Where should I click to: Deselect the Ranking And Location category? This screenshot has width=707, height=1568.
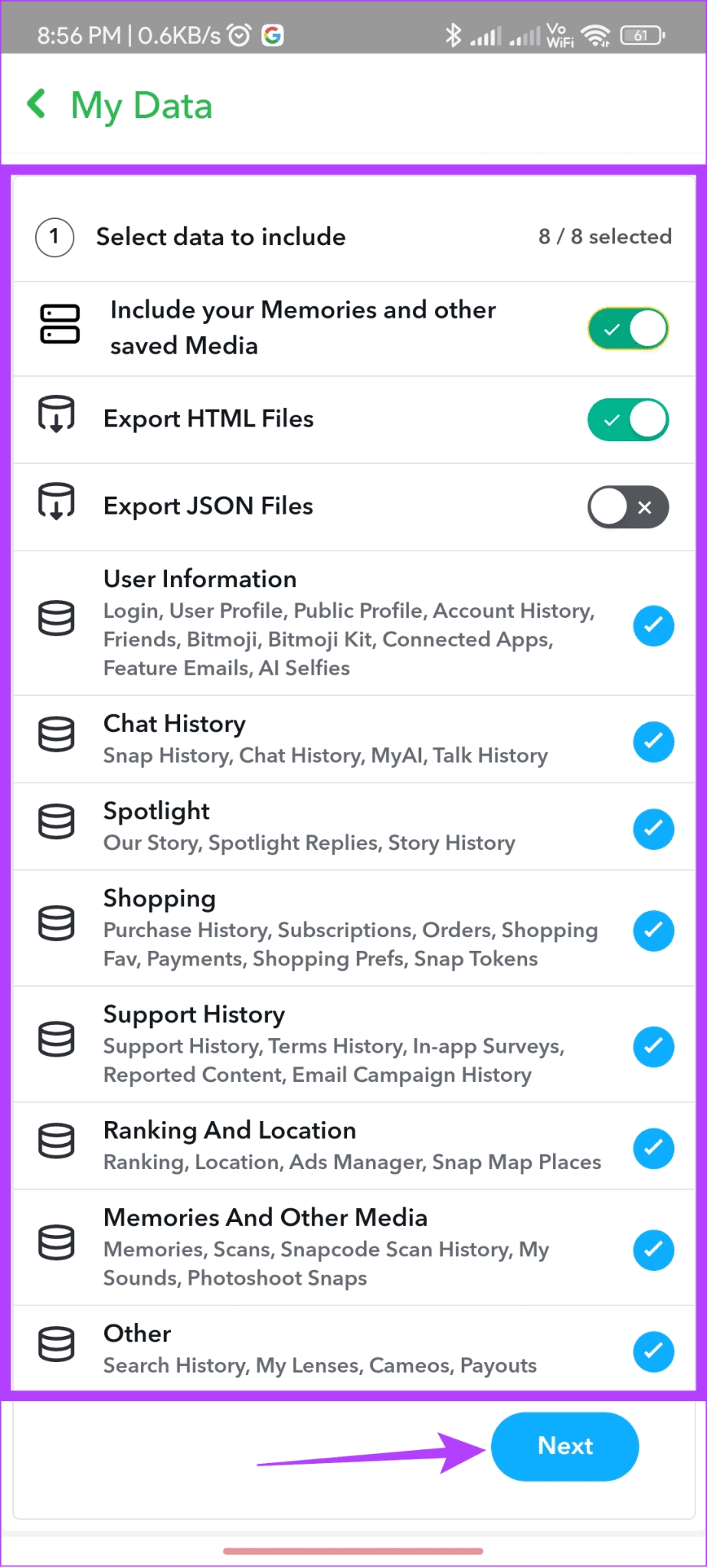(653, 1148)
